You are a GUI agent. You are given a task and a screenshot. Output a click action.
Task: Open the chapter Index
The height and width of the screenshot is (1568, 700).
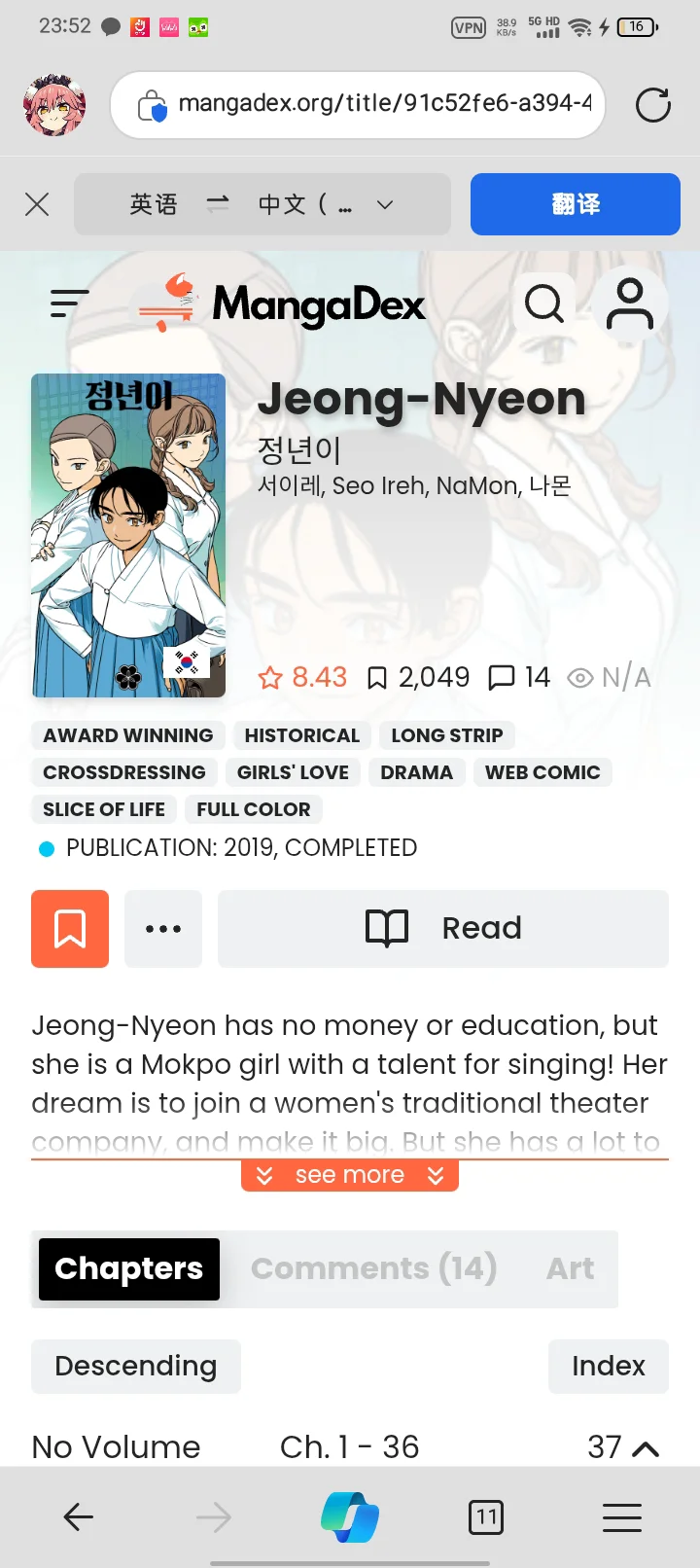608,1366
